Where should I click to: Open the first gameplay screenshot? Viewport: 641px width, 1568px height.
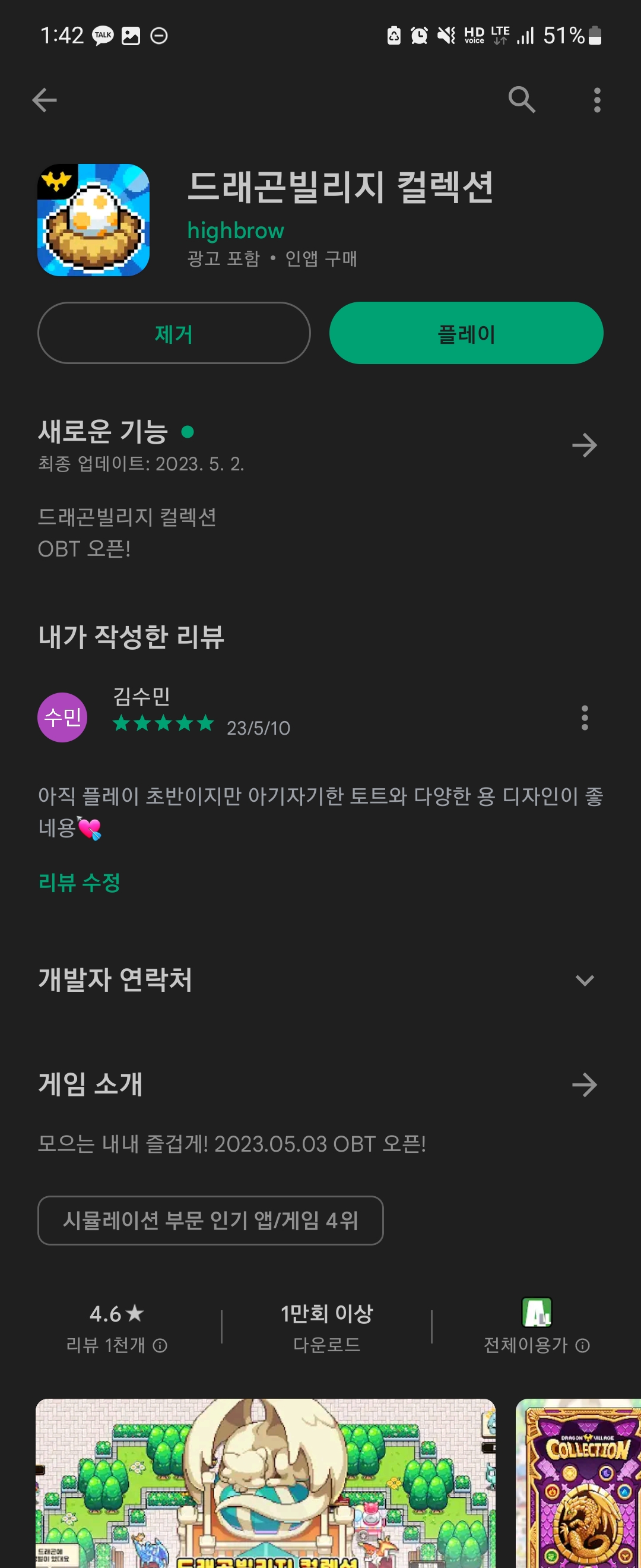[x=265, y=1483]
